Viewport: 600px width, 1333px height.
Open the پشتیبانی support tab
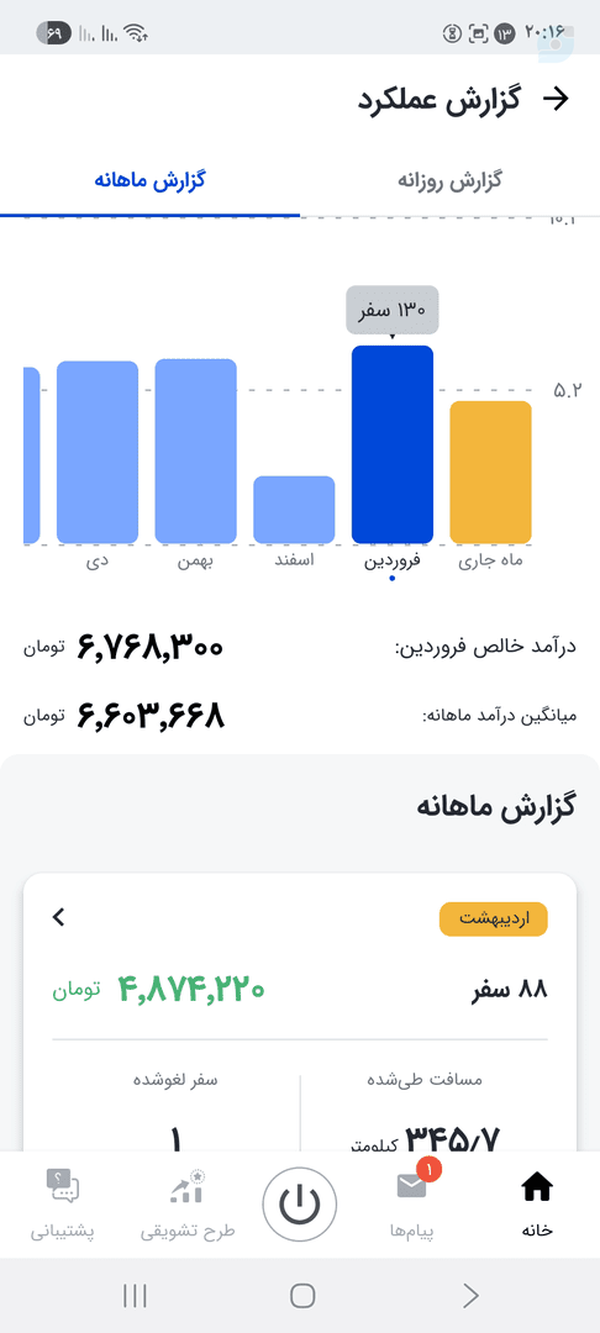pos(62,1204)
